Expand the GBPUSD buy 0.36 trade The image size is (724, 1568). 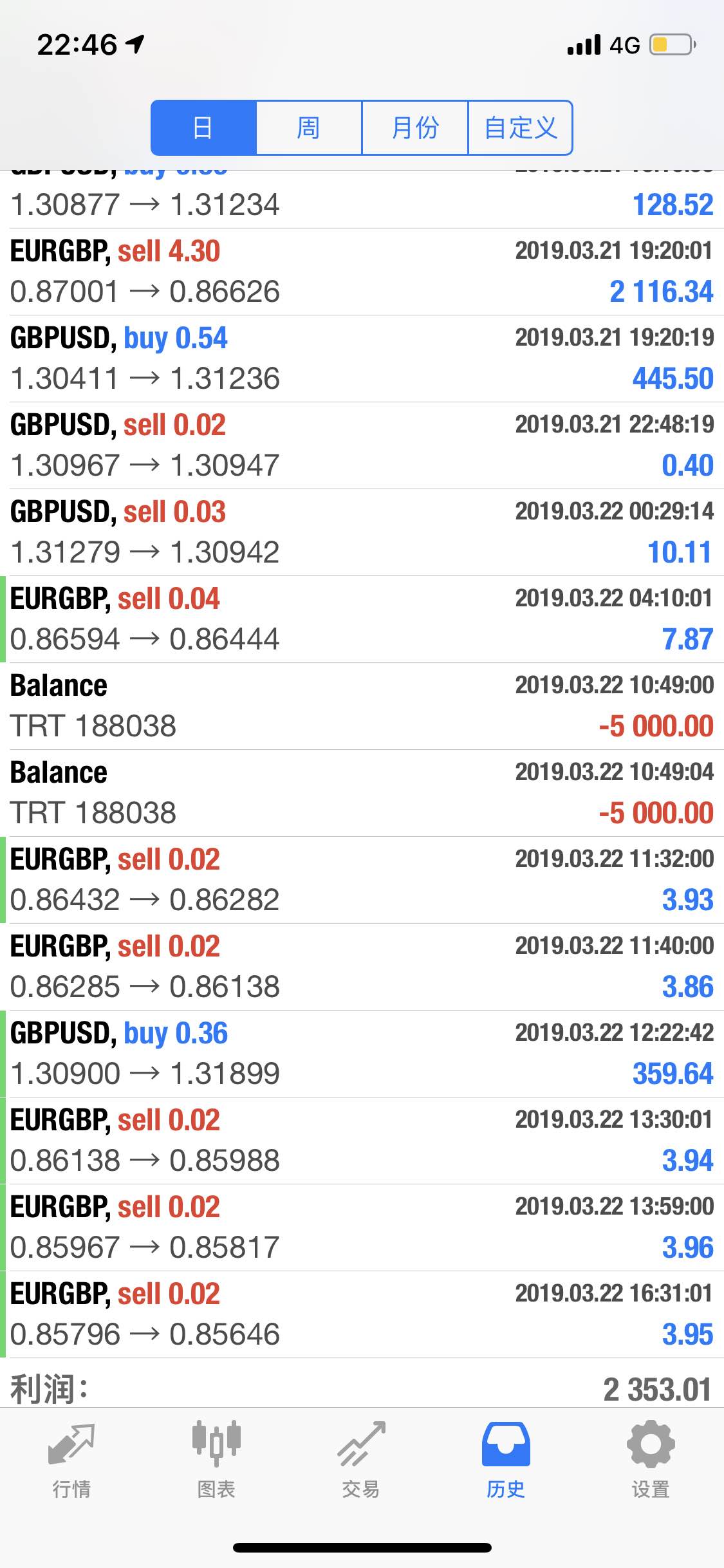[x=362, y=1054]
